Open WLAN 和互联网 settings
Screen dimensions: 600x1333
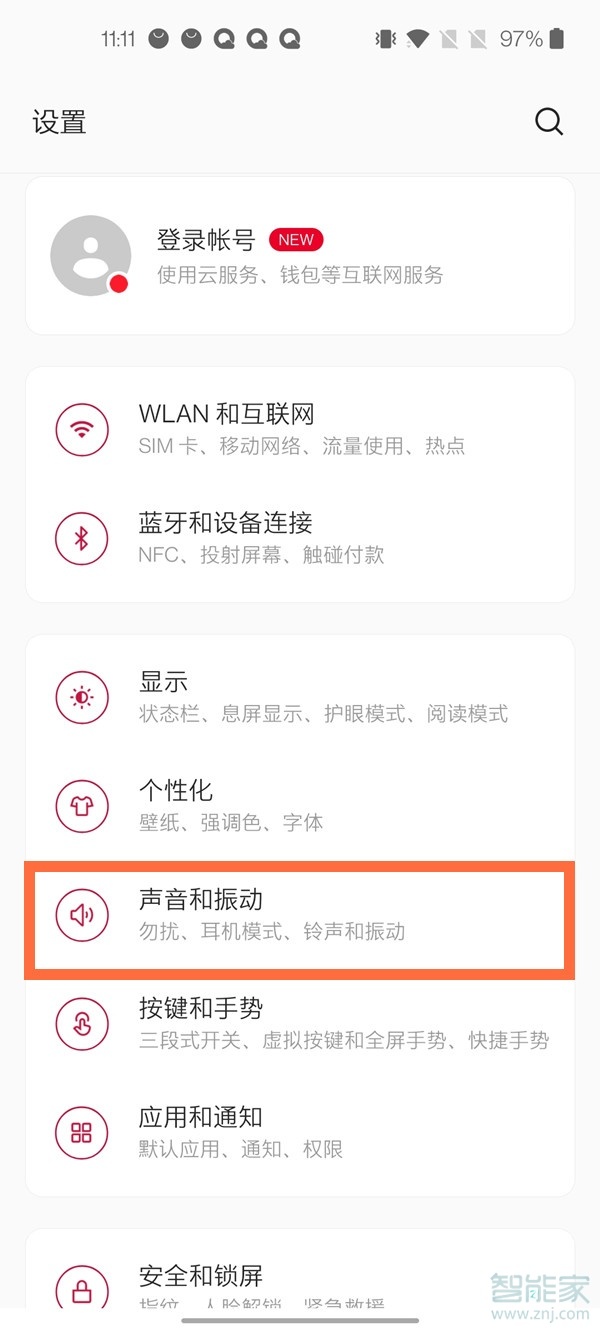tap(300, 429)
